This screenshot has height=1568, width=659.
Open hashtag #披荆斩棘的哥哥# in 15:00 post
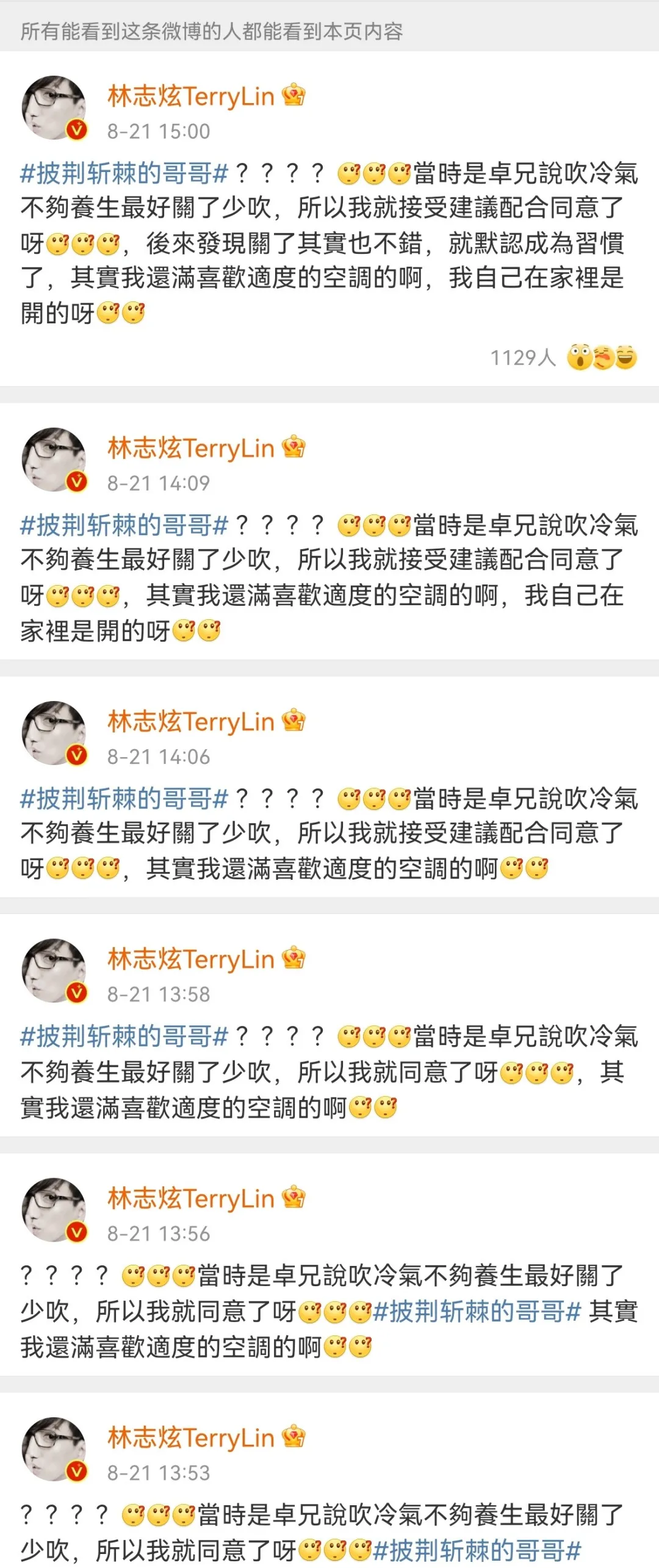[x=124, y=174]
